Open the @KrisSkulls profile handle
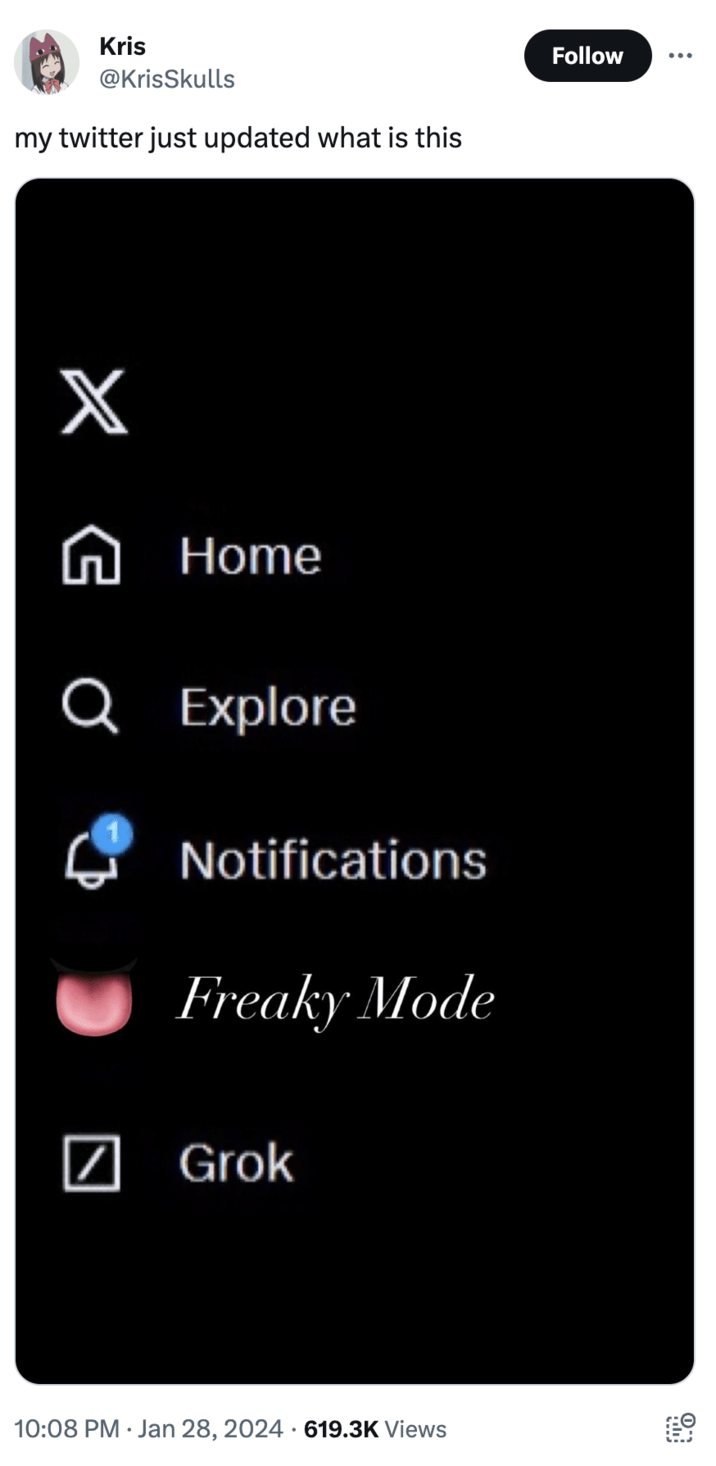 pyautogui.click(x=167, y=78)
